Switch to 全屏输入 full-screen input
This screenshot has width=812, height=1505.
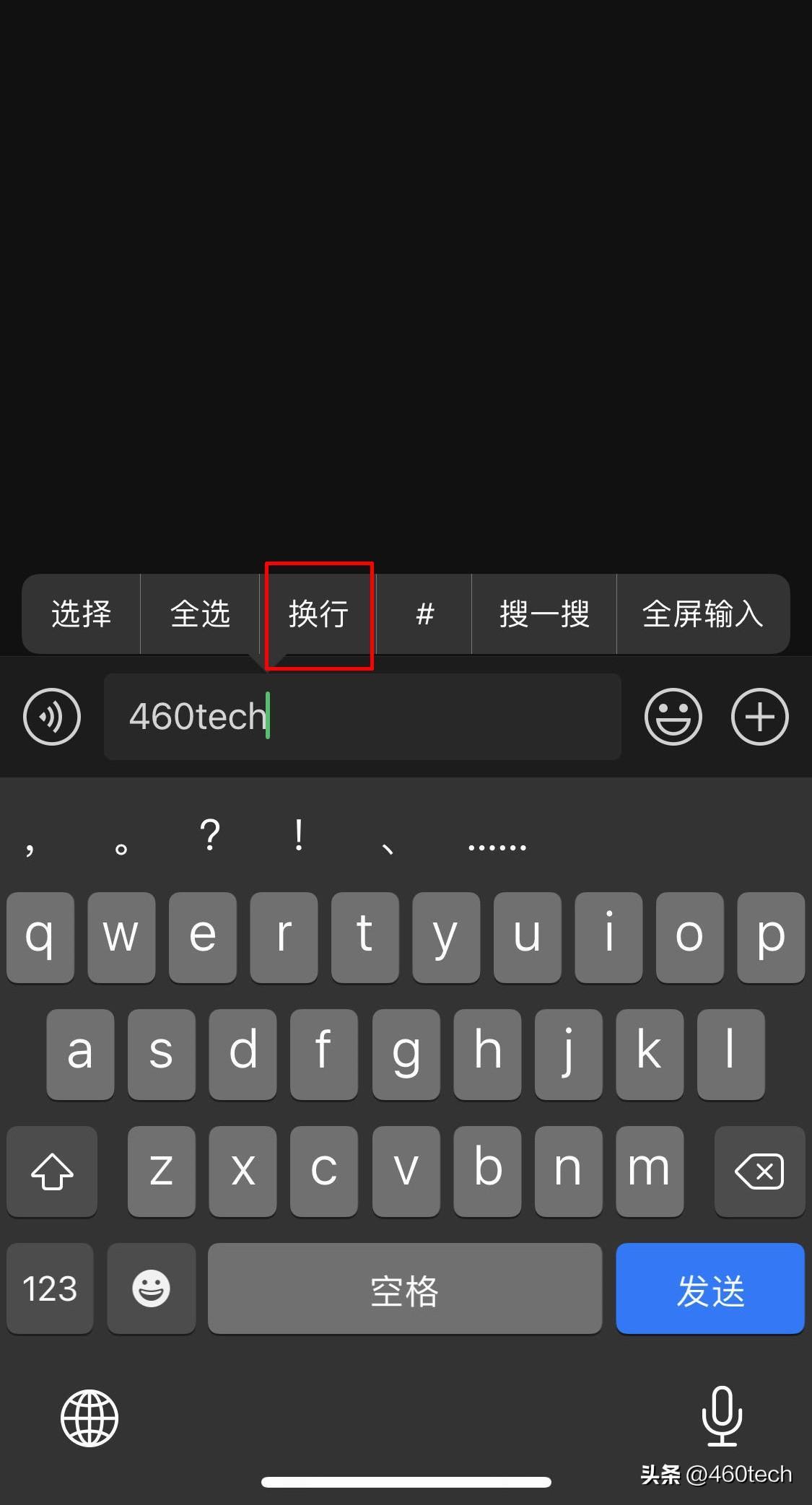click(702, 614)
